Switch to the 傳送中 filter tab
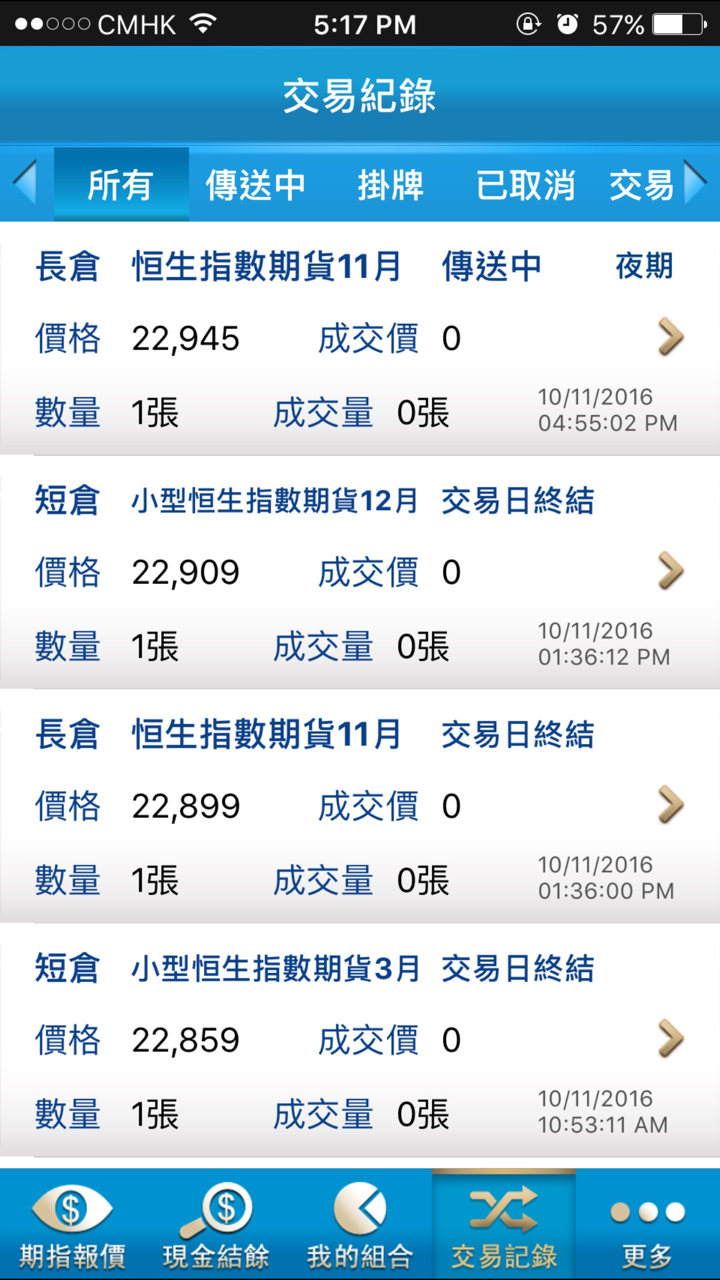 coord(255,185)
